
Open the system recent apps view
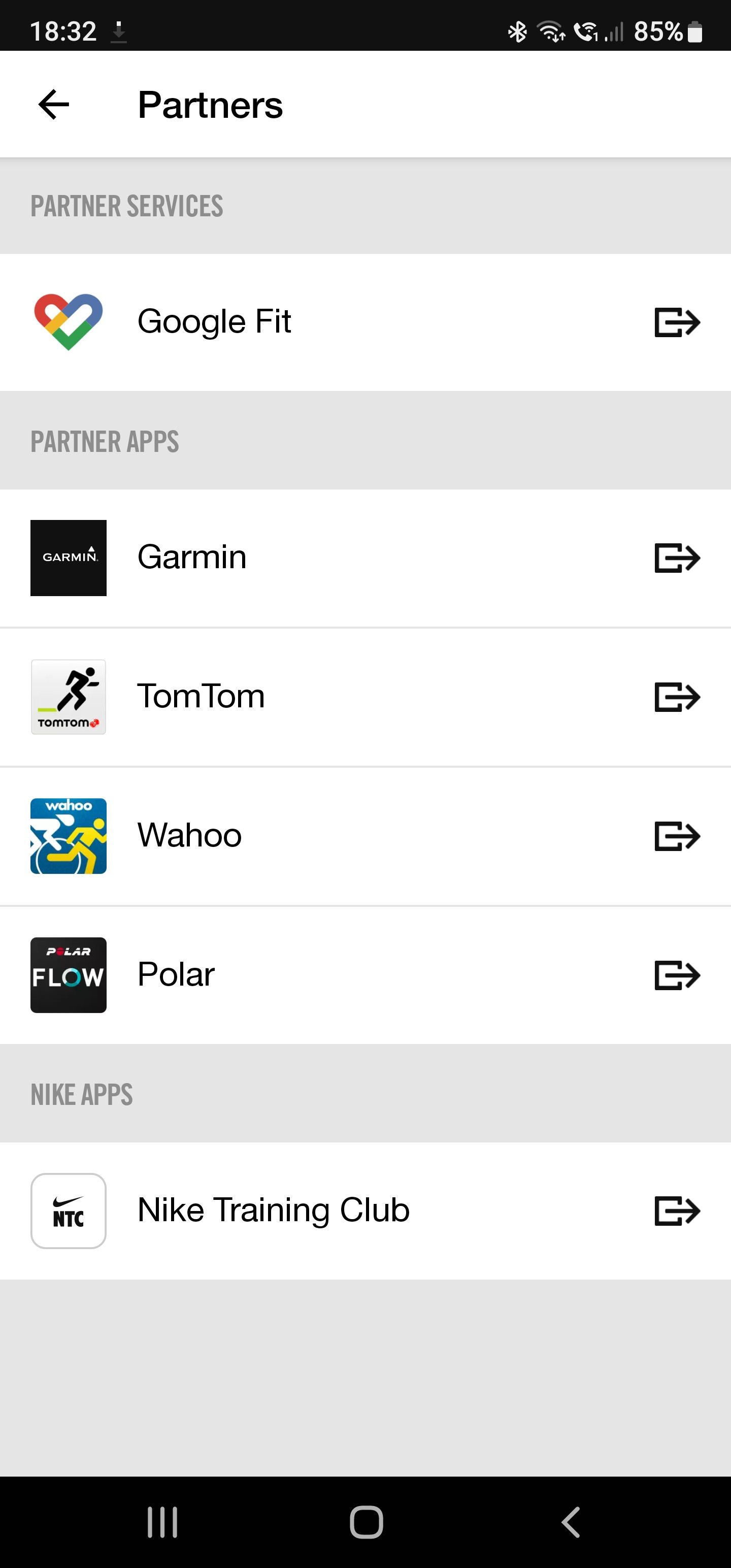pyautogui.click(x=162, y=1522)
